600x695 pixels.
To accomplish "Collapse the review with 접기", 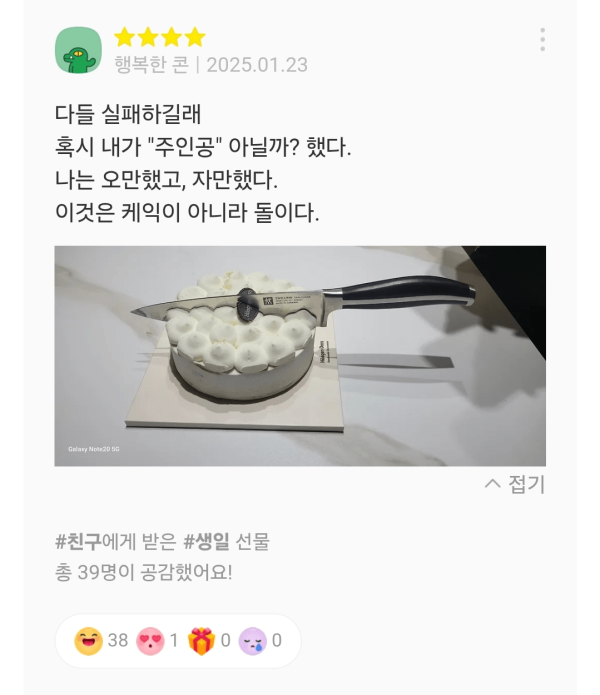I will coord(515,484).
